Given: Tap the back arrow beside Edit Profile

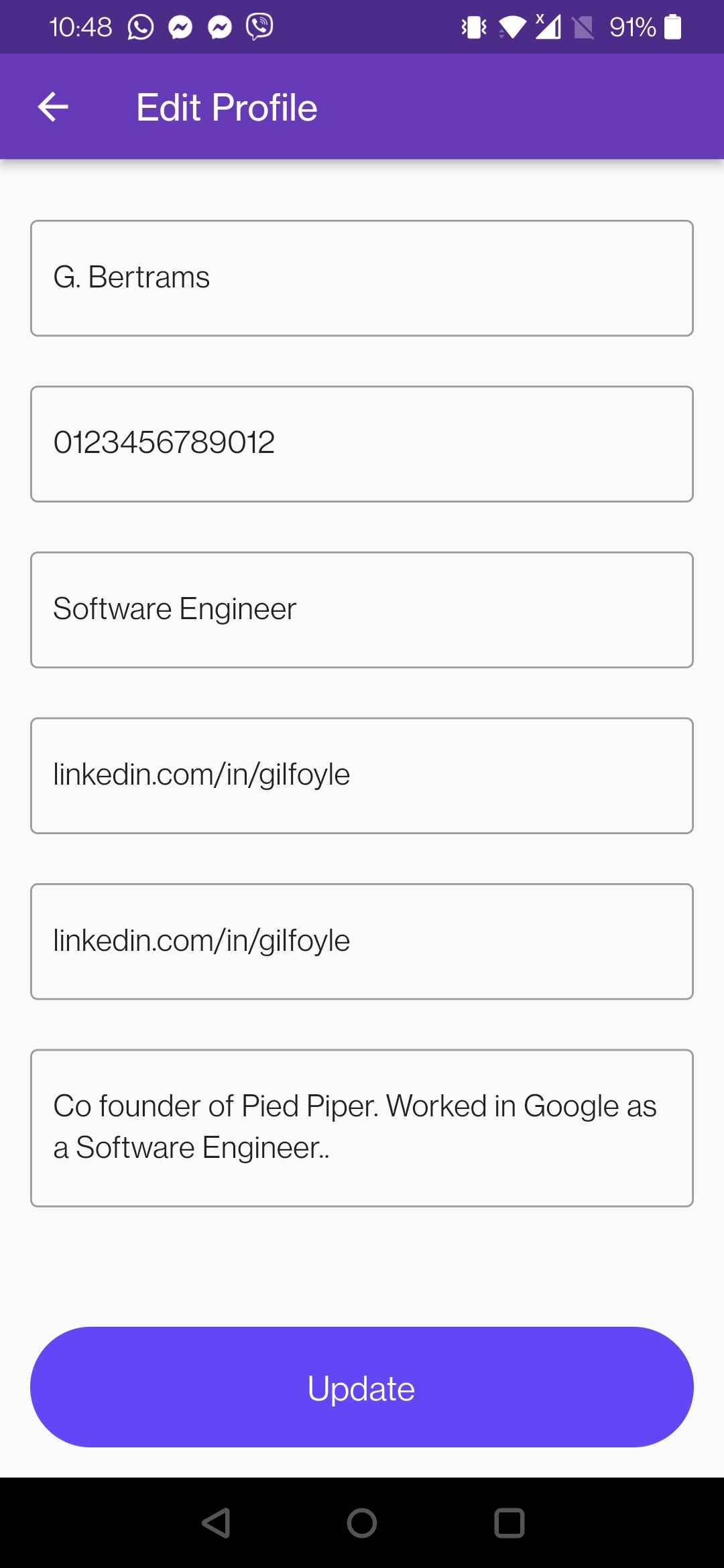Looking at the screenshot, I should click(x=53, y=106).
